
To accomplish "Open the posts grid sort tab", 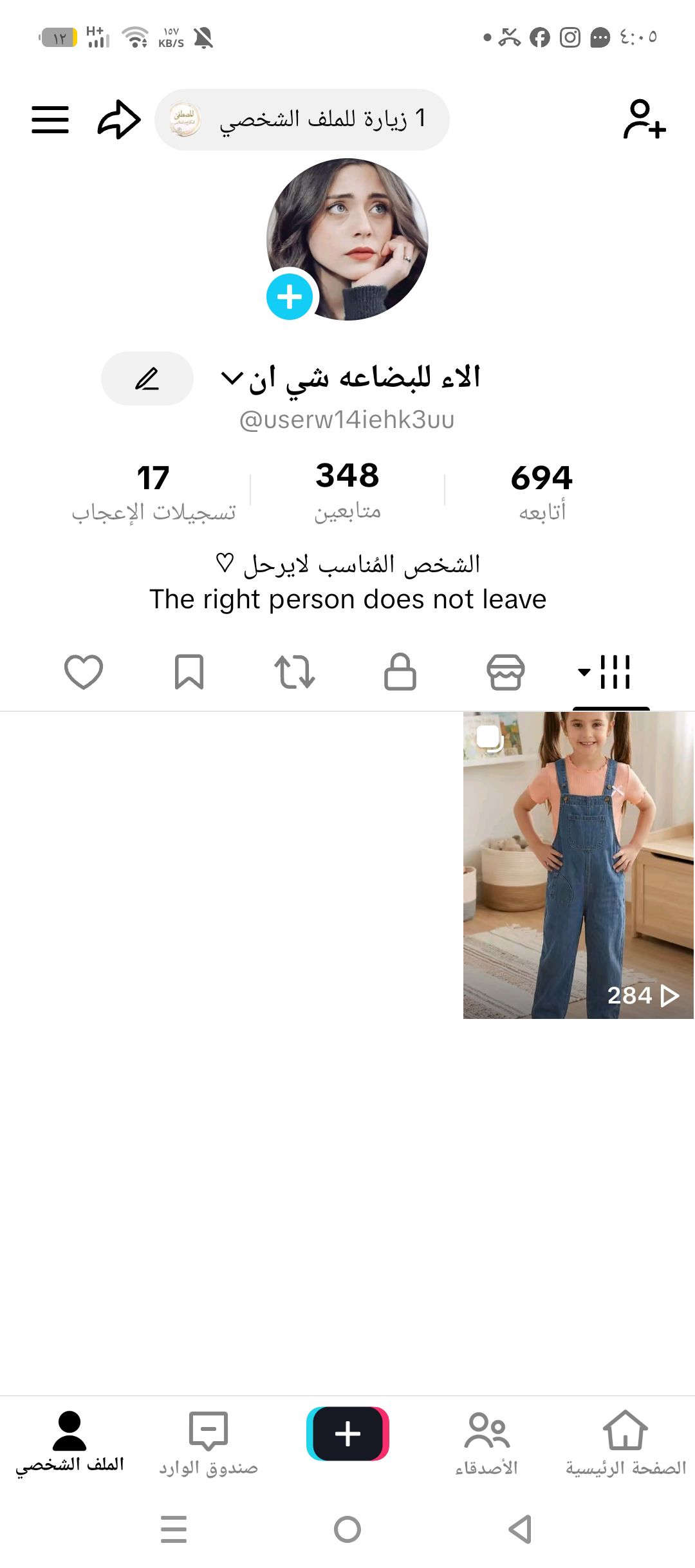I will tap(606, 672).
